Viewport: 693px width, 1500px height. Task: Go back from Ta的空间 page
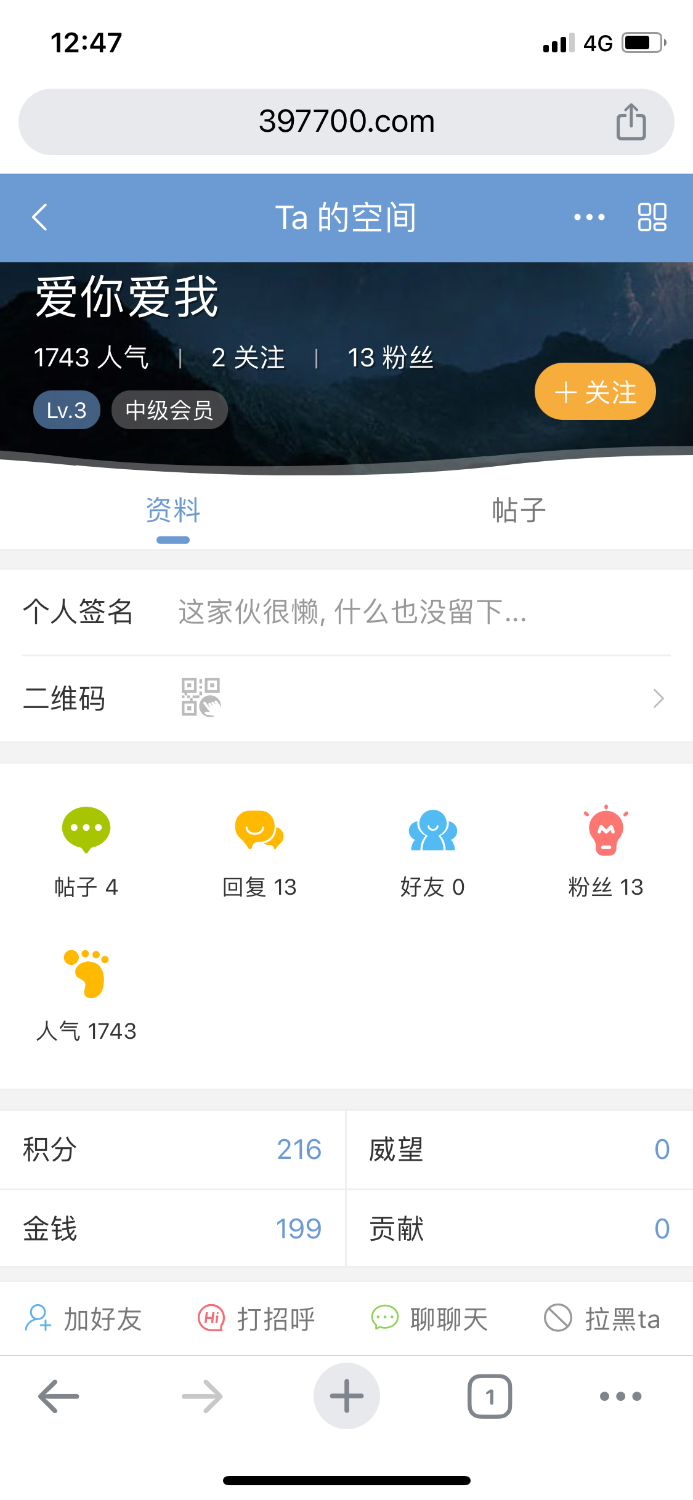(40, 218)
